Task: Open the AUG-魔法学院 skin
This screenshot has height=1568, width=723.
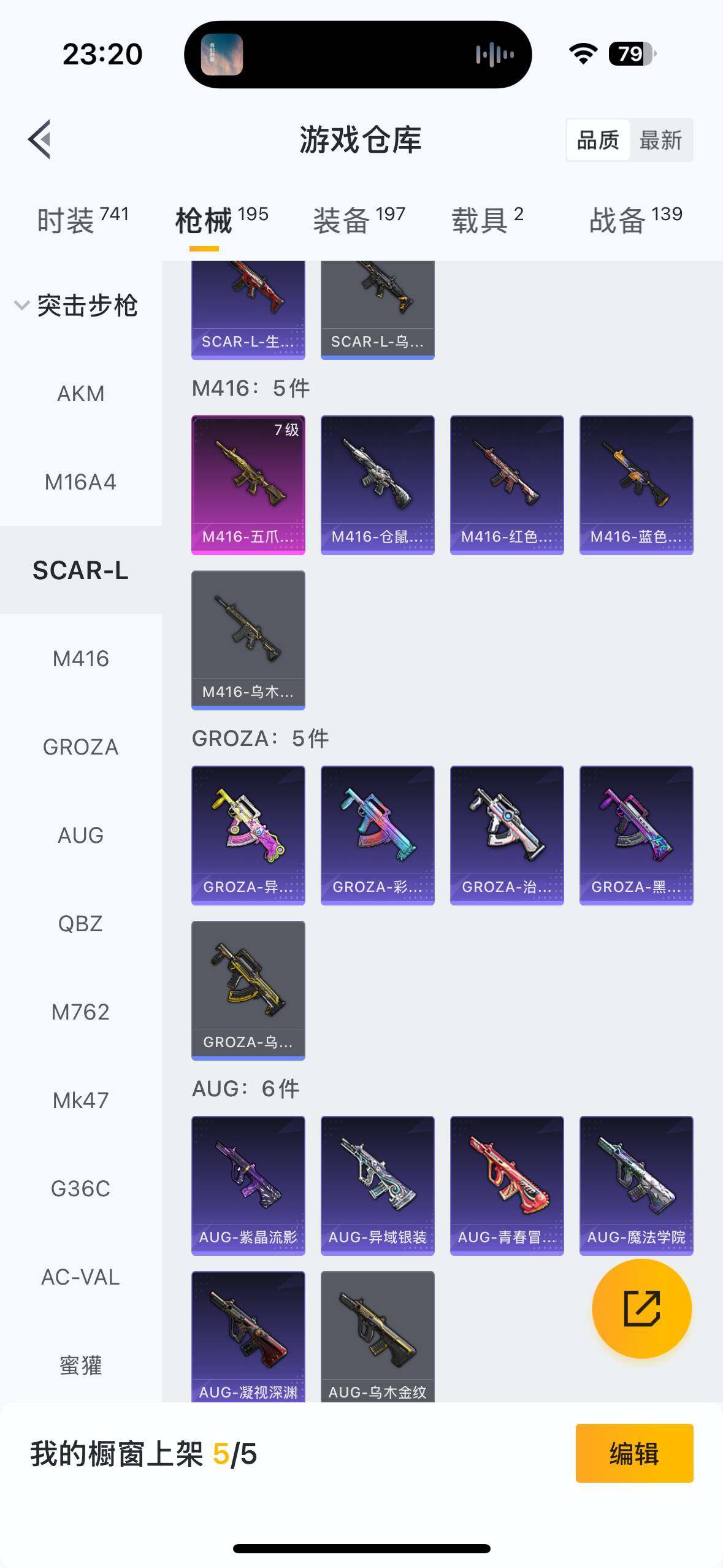Action: (636, 1185)
